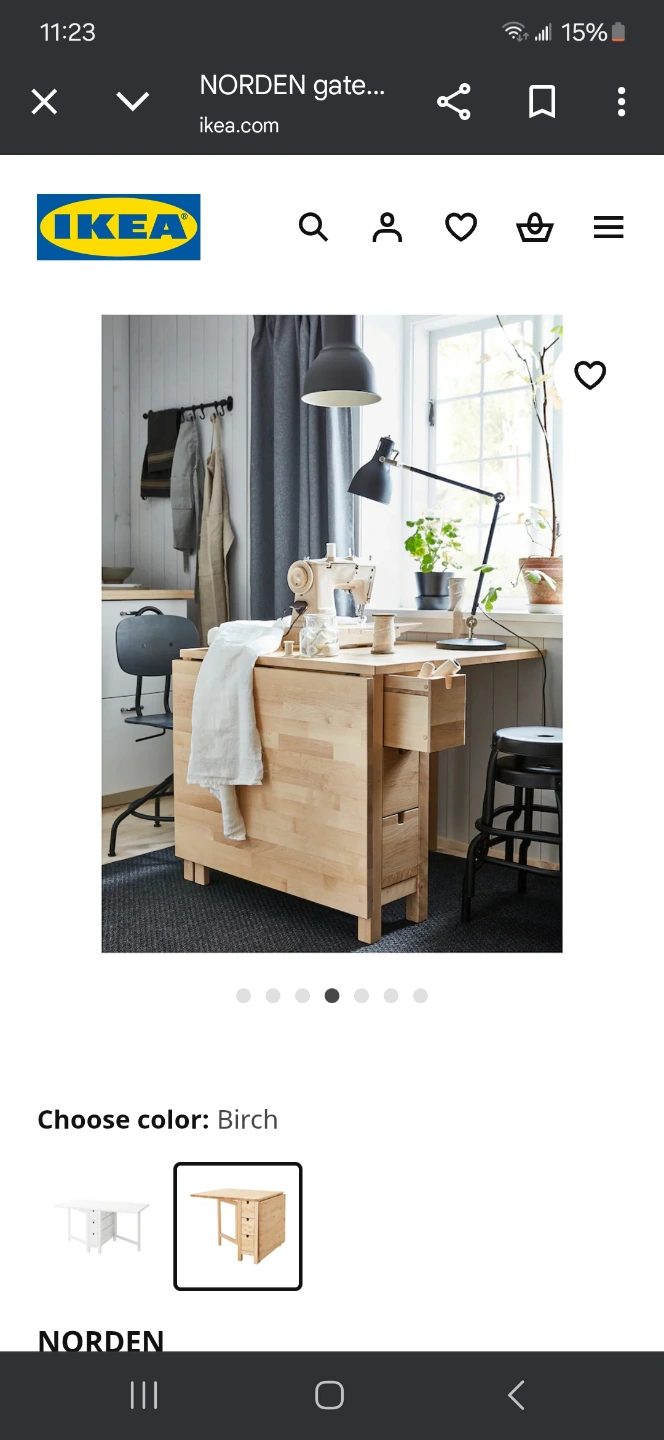
Task: Go back using the system navigation bar
Action: [x=516, y=1395]
